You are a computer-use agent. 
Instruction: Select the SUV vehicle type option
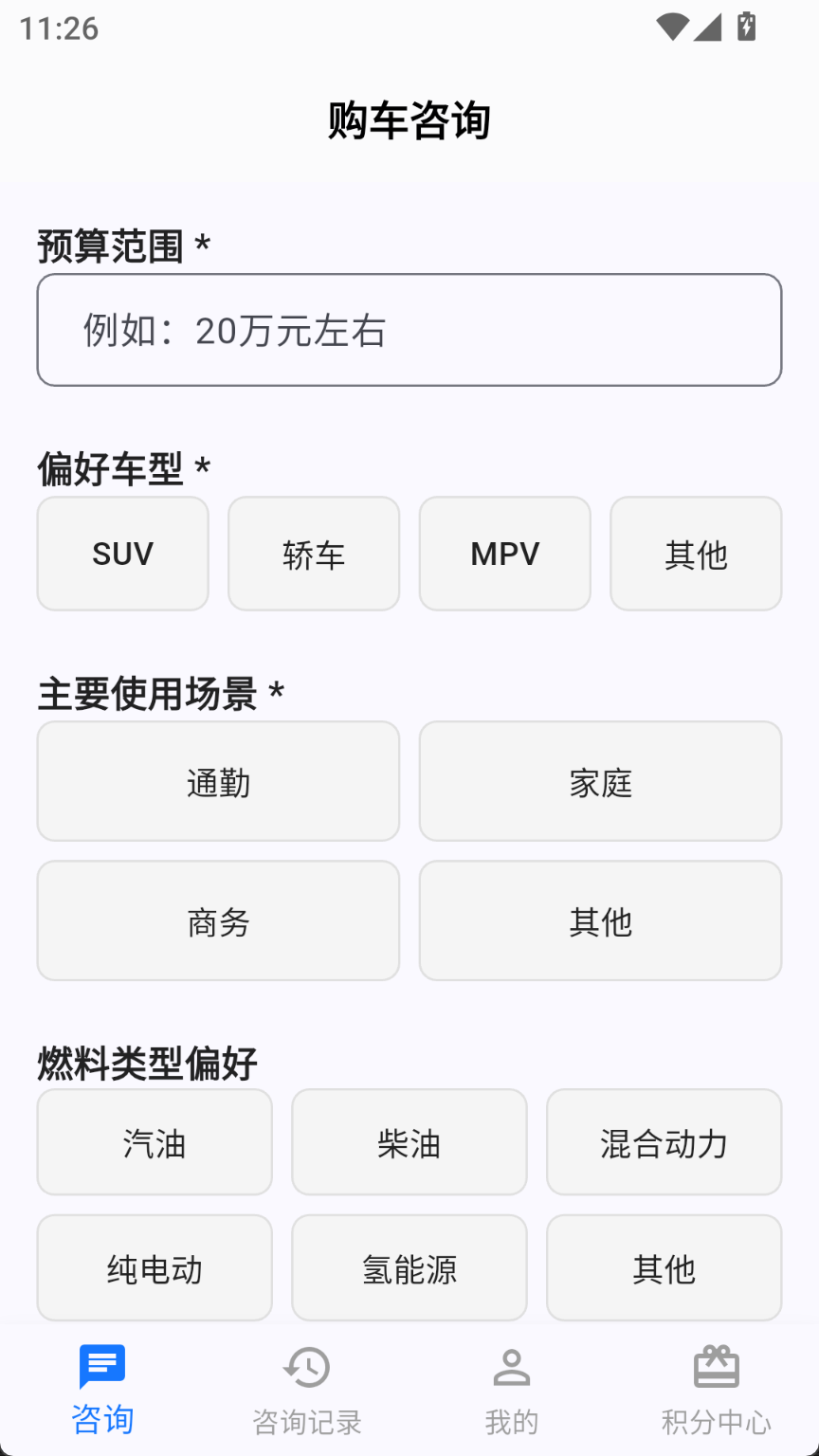(x=122, y=553)
